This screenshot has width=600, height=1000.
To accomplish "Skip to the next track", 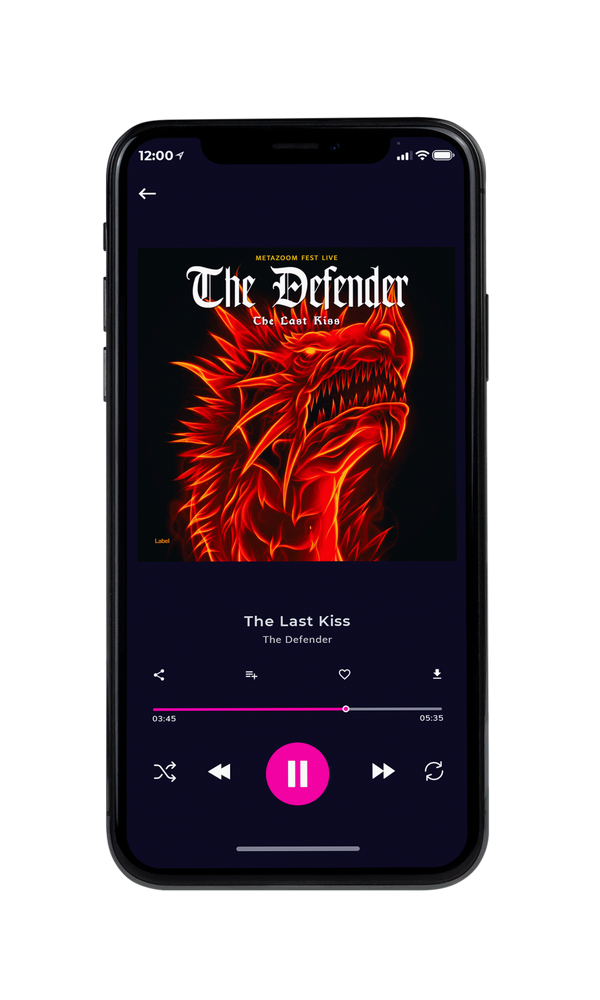I will (383, 771).
